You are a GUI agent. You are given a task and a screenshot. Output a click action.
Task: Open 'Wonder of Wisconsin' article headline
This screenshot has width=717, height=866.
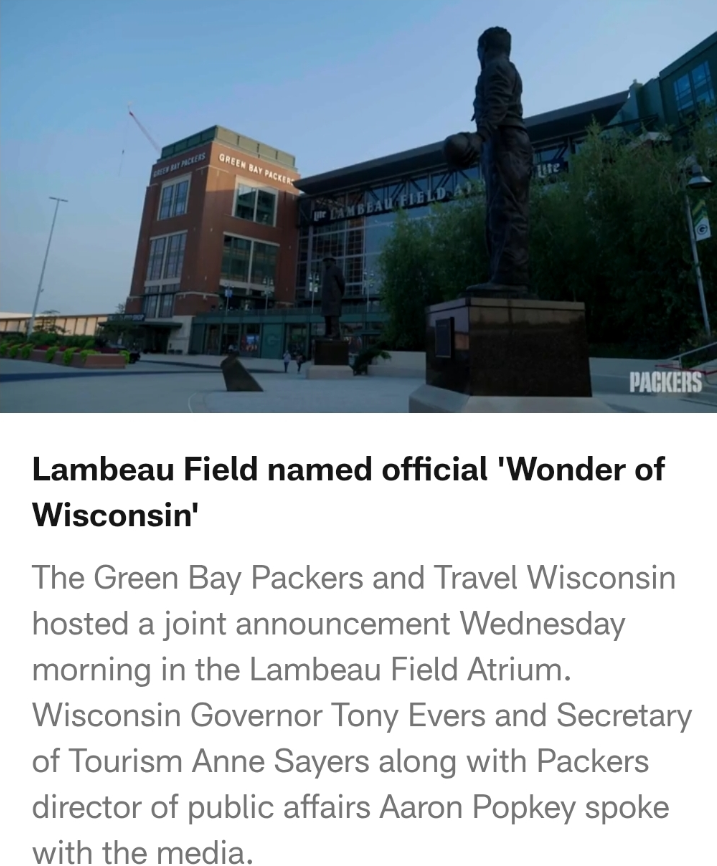pyautogui.click(x=348, y=491)
